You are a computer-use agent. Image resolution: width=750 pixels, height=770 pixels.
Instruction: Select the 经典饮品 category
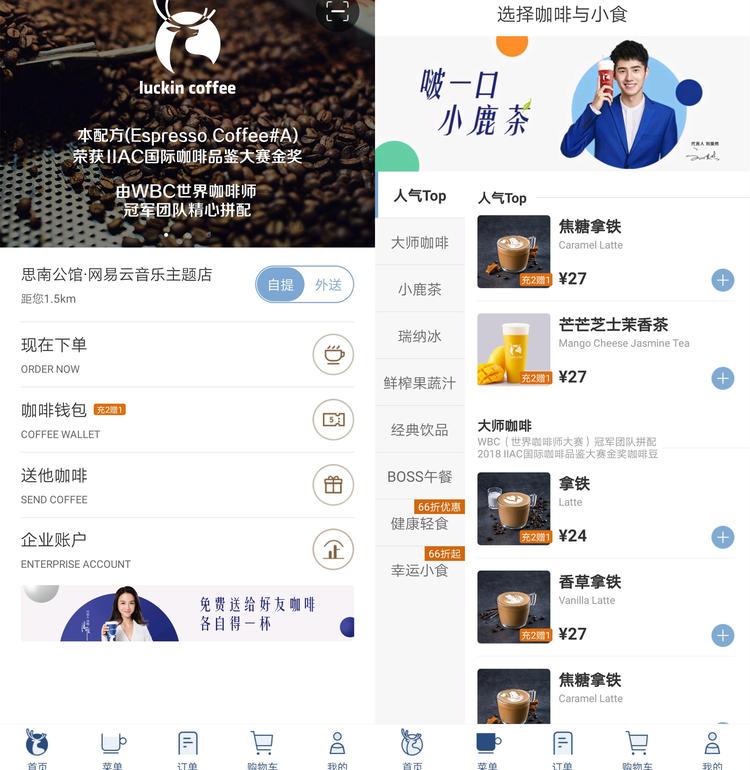coord(420,430)
